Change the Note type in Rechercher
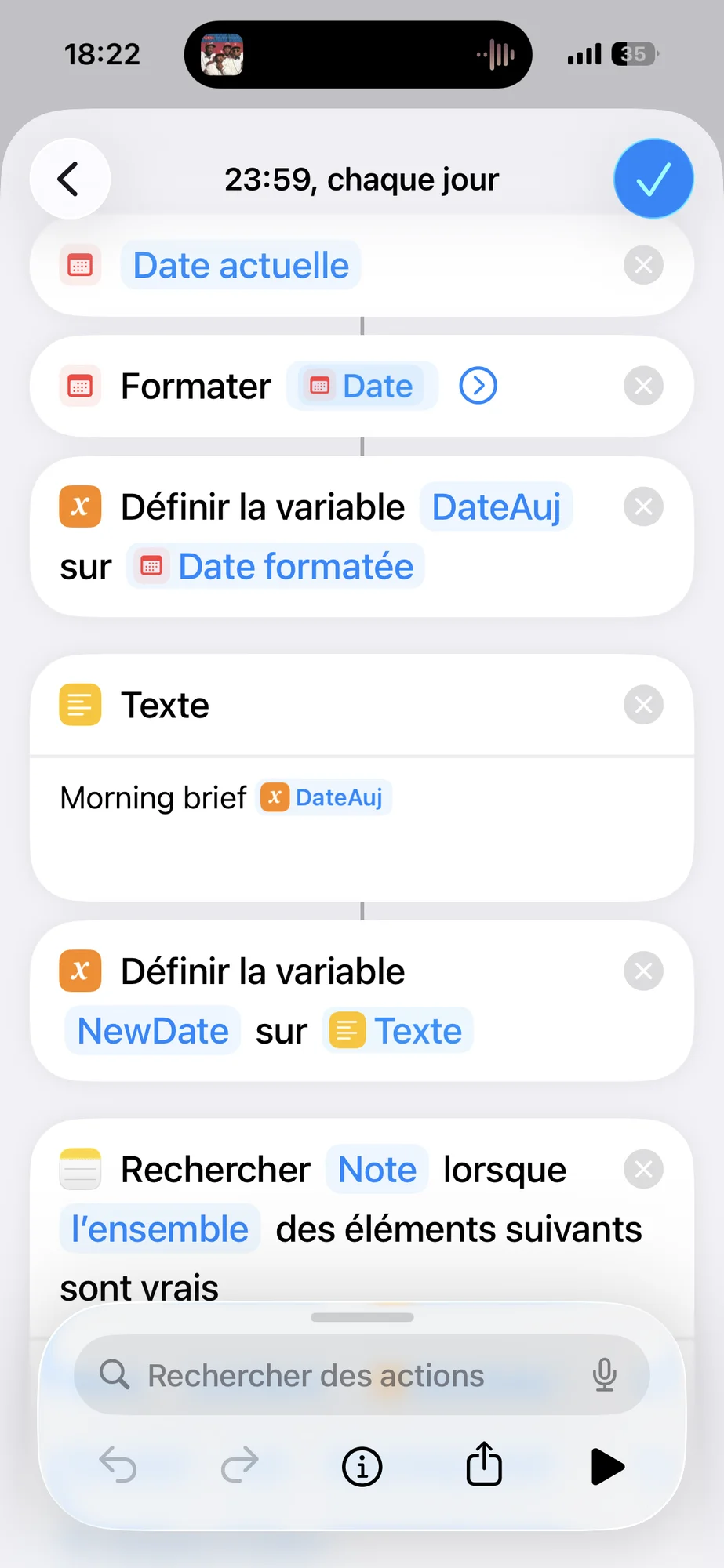724x1568 pixels. [377, 1170]
